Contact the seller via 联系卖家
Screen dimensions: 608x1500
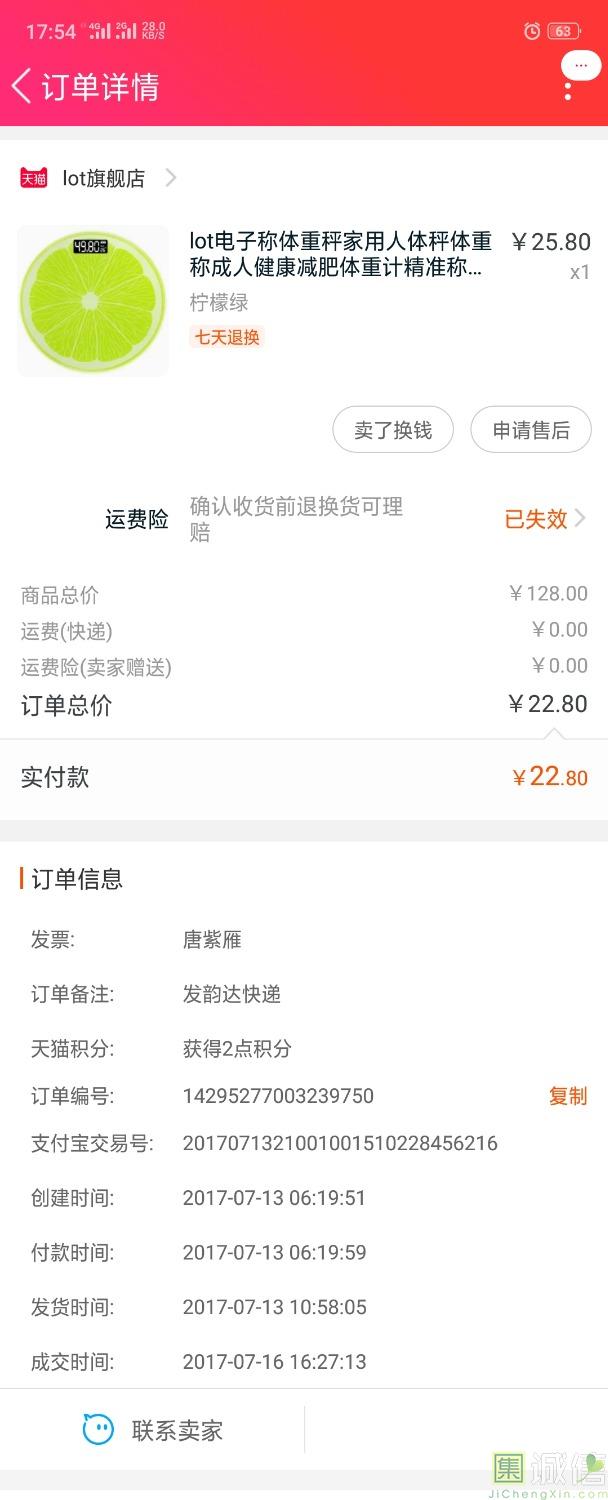tap(153, 1431)
